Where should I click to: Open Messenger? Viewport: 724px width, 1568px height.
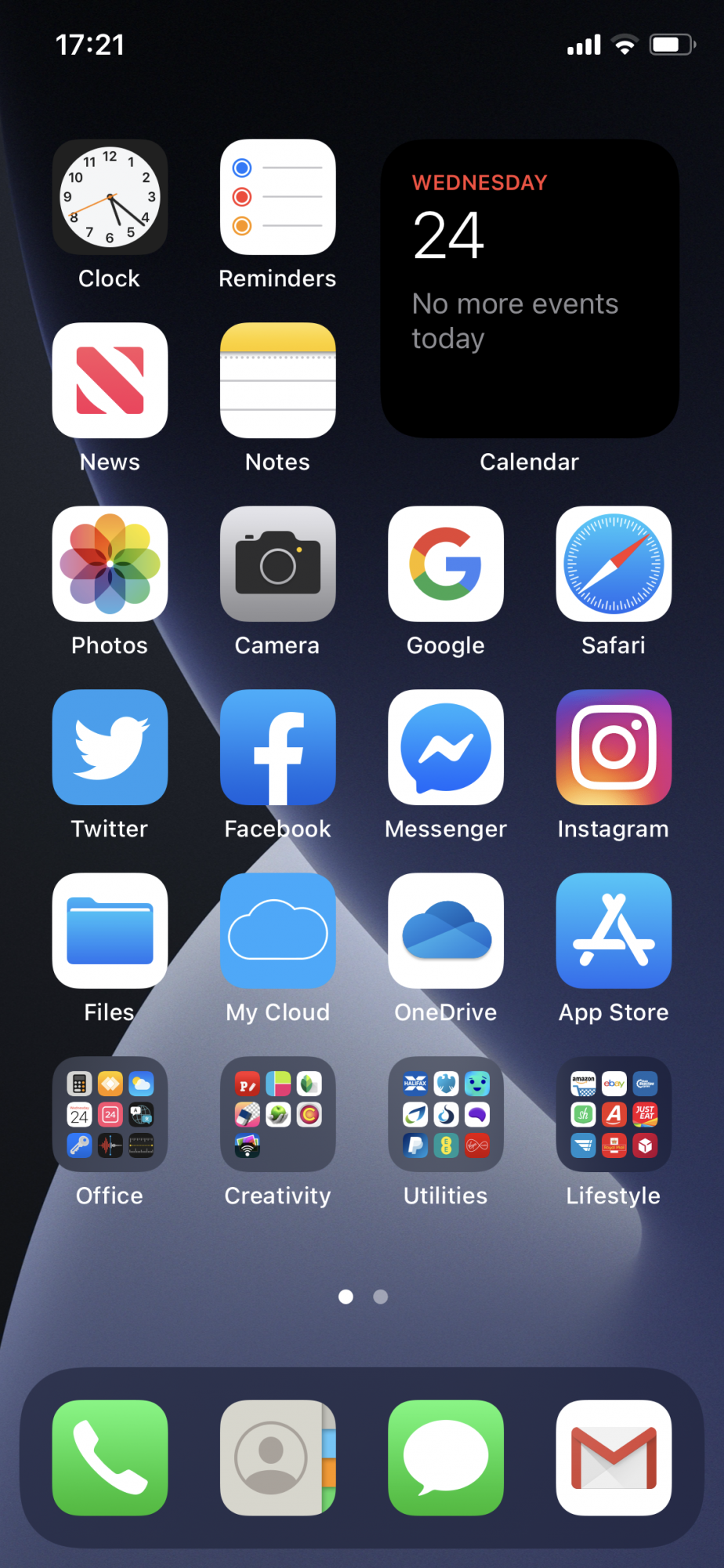(446, 747)
